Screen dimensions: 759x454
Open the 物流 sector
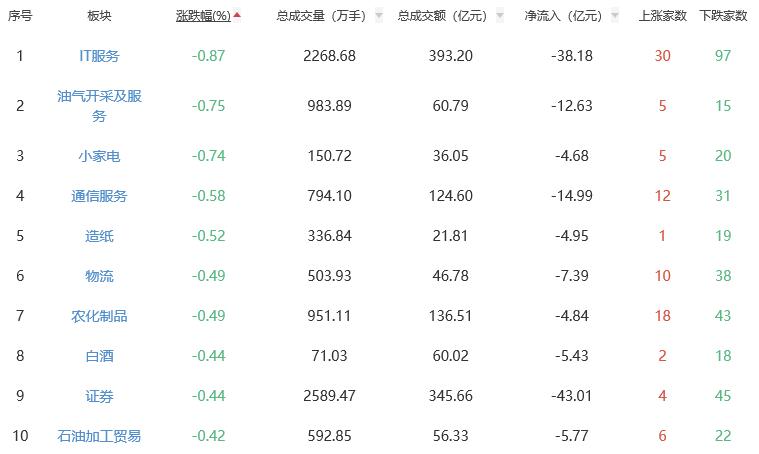point(99,276)
